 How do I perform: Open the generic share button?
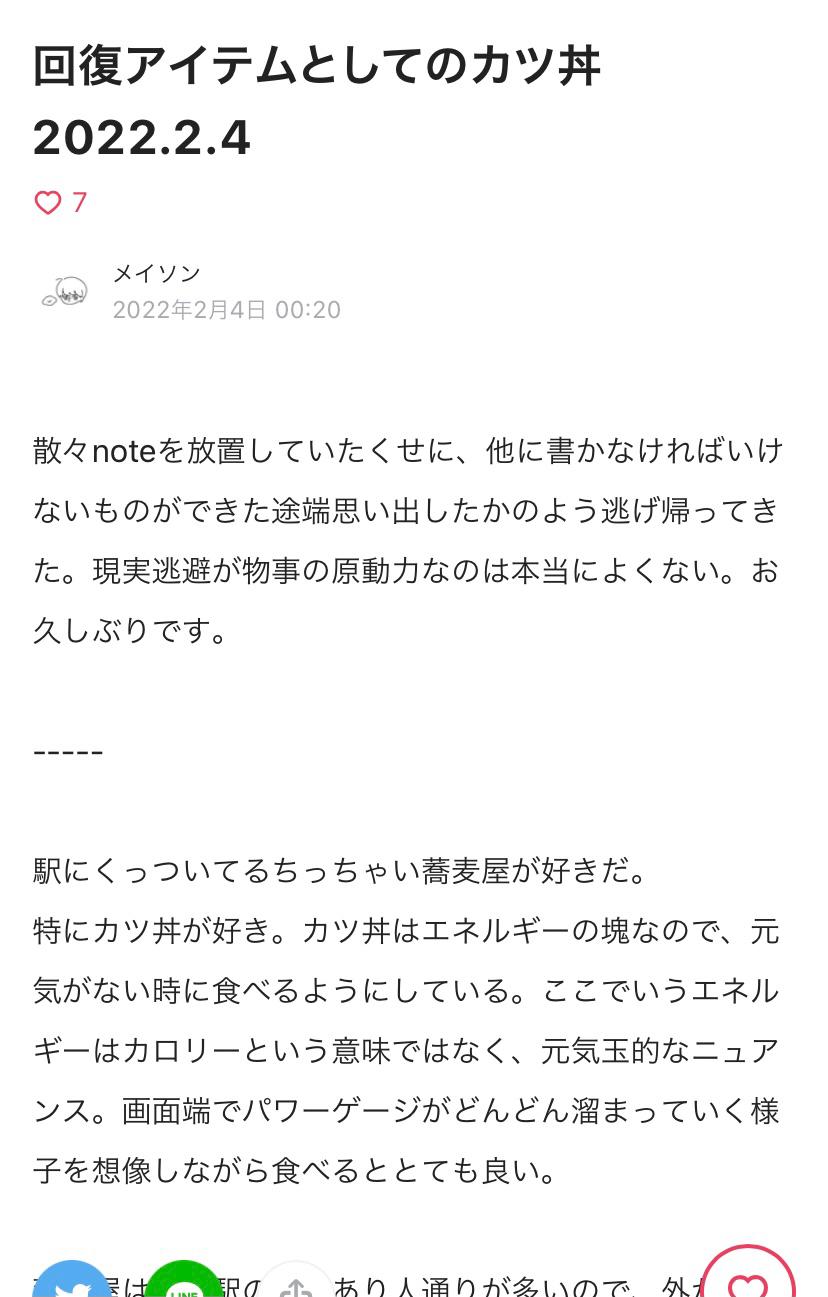295,1285
